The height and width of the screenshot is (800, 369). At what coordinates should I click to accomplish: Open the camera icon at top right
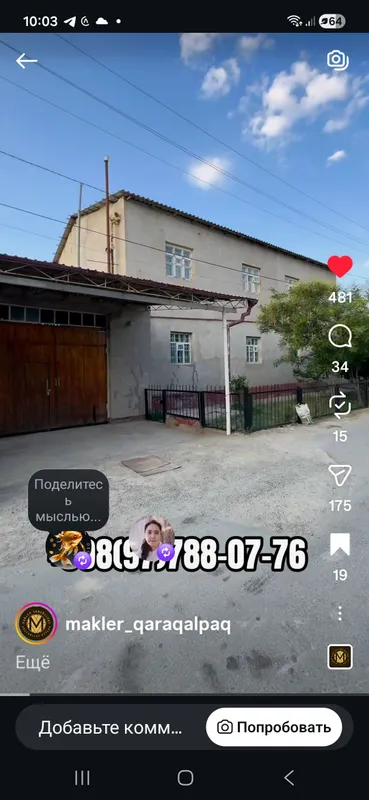[x=338, y=60]
